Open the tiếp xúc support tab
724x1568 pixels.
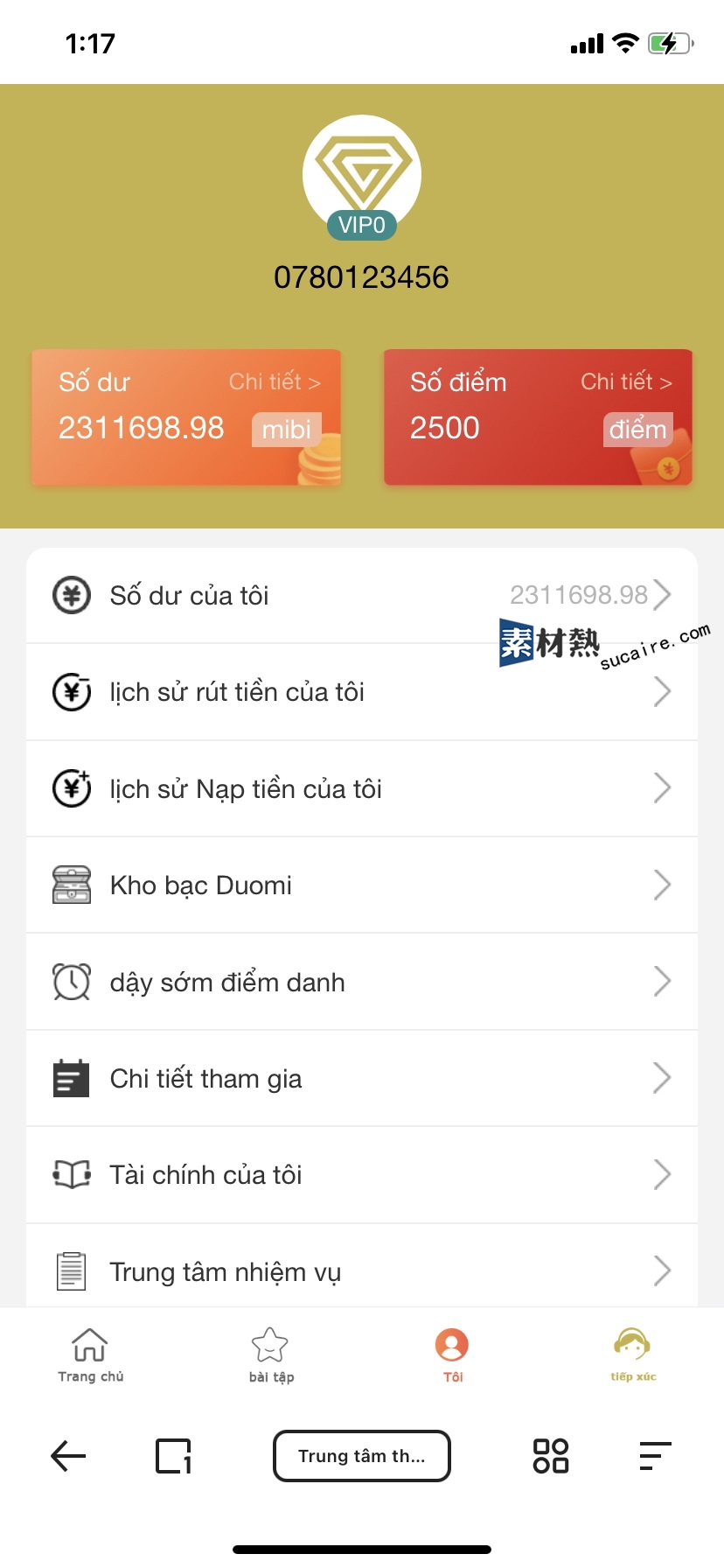click(633, 1355)
